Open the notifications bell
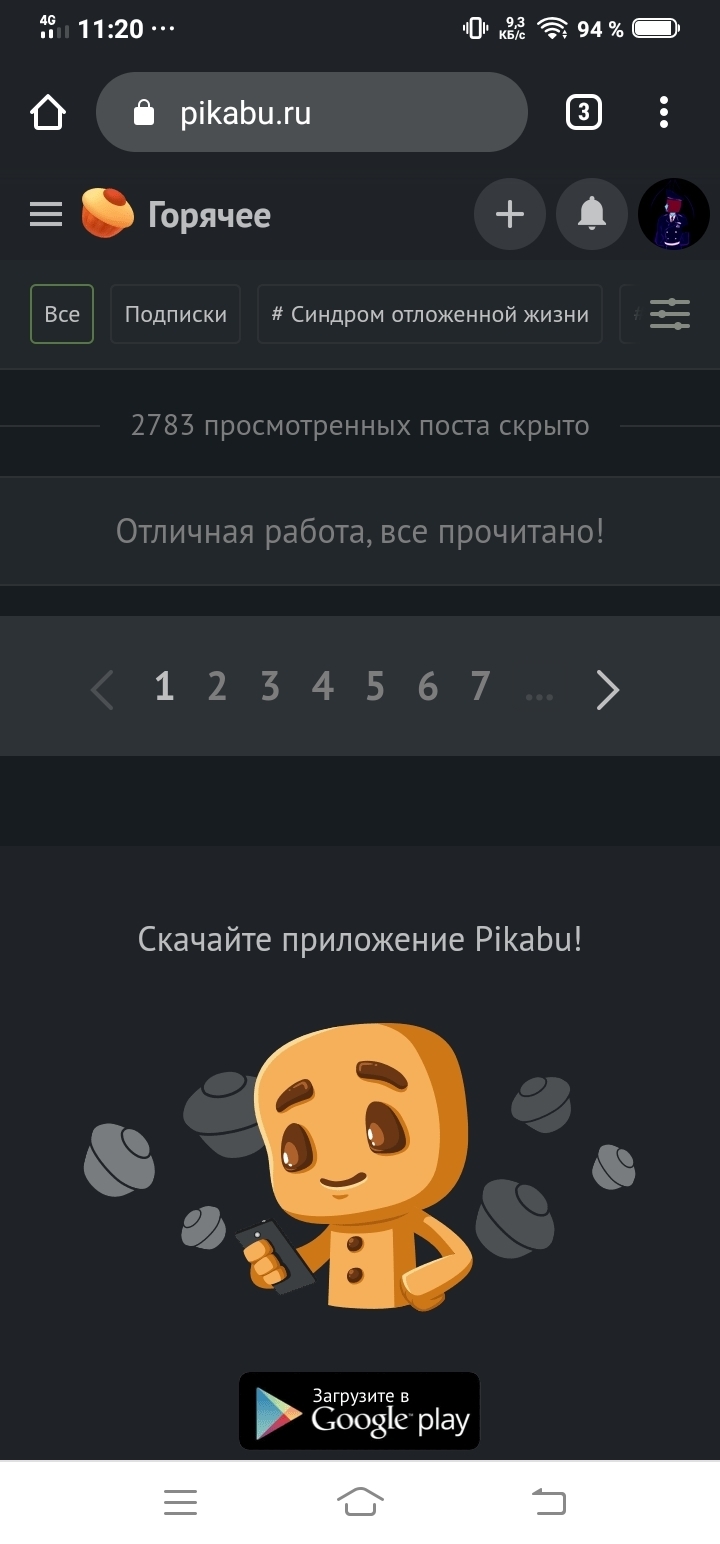The width and height of the screenshot is (720, 1544). tap(592, 214)
